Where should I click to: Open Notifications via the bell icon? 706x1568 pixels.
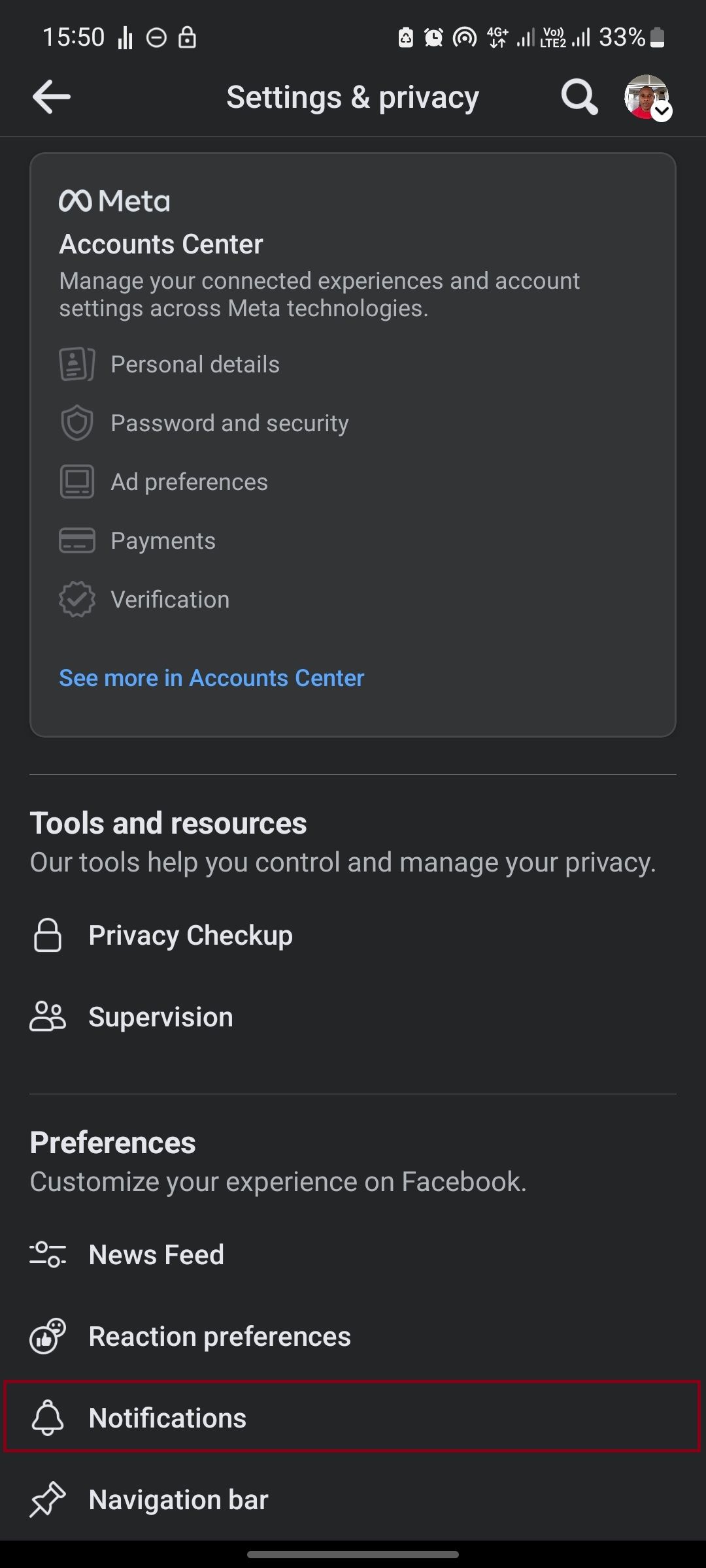[48, 1418]
